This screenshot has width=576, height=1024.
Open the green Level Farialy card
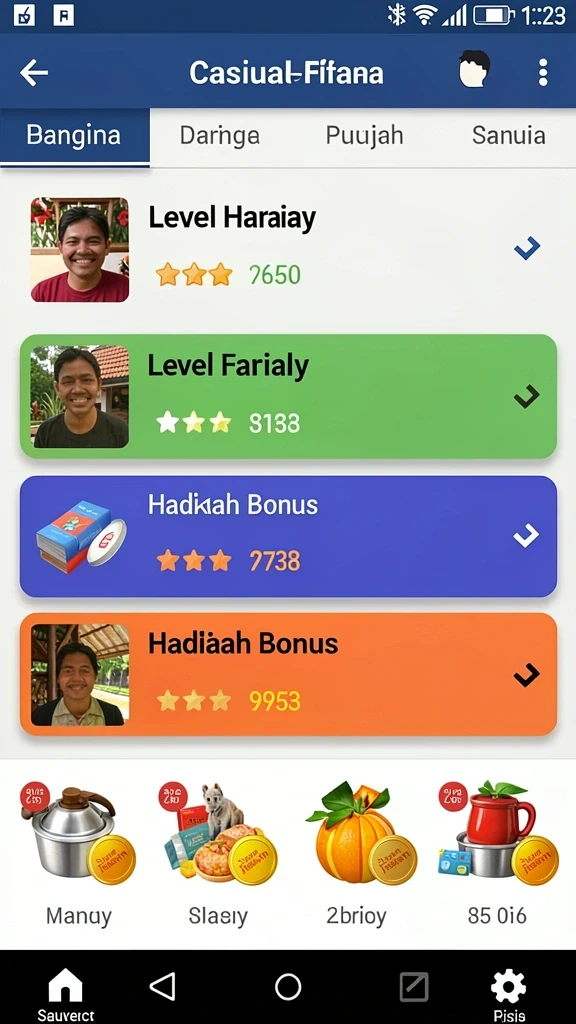pyautogui.click(x=288, y=396)
